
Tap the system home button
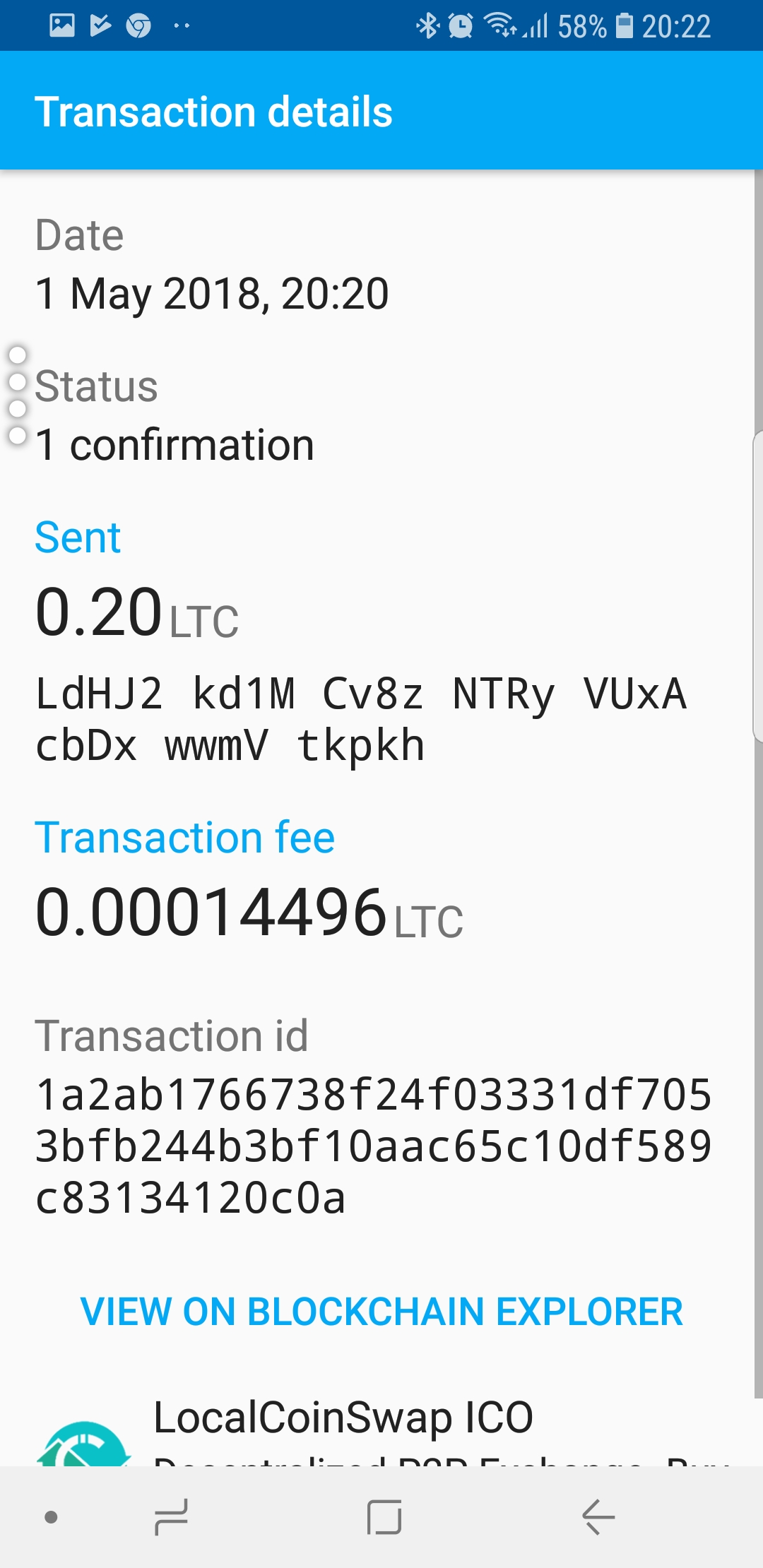(384, 1517)
